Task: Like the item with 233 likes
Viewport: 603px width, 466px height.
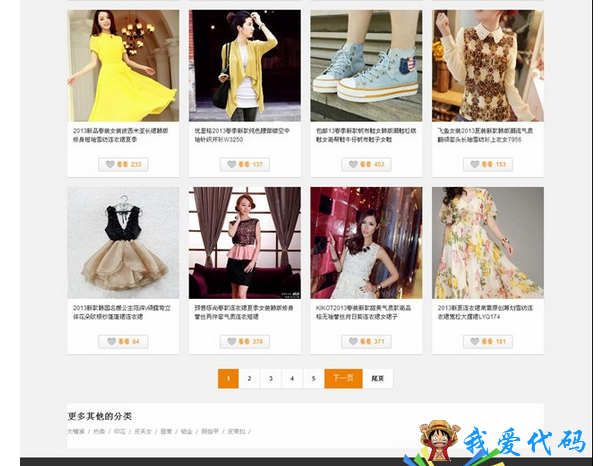Action: click(x=123, y=164)
